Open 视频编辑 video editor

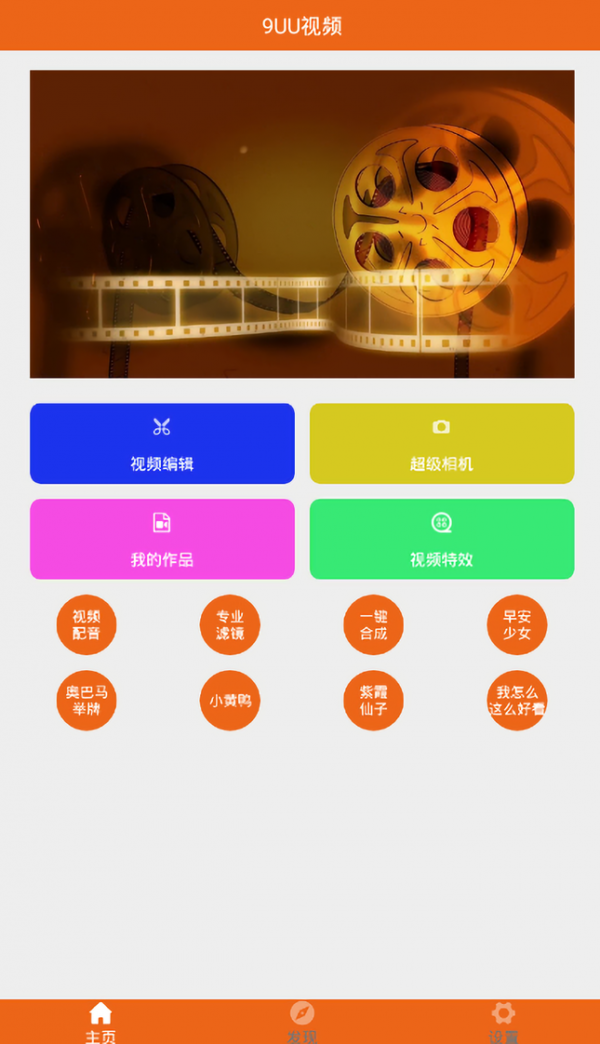pyautogui.click(x=162, y=444)
